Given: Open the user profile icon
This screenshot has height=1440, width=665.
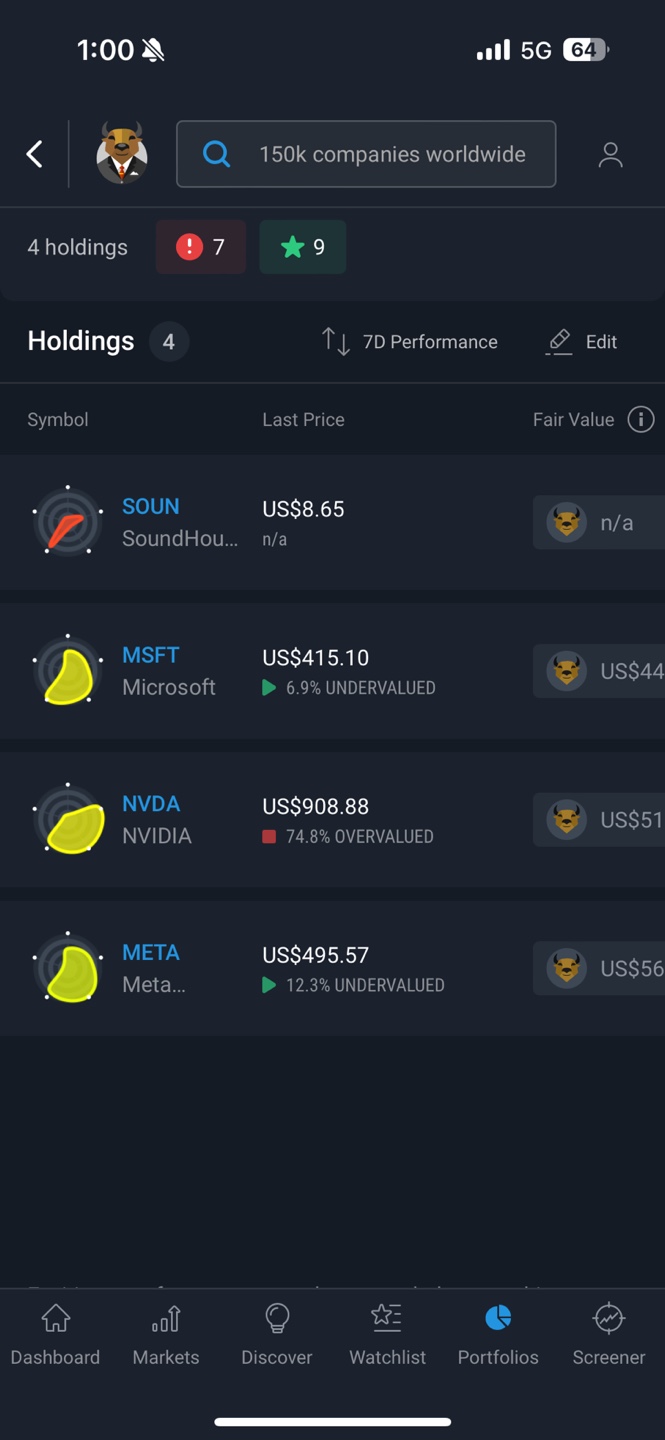Looking at the screenshot, I should point(610,154).
